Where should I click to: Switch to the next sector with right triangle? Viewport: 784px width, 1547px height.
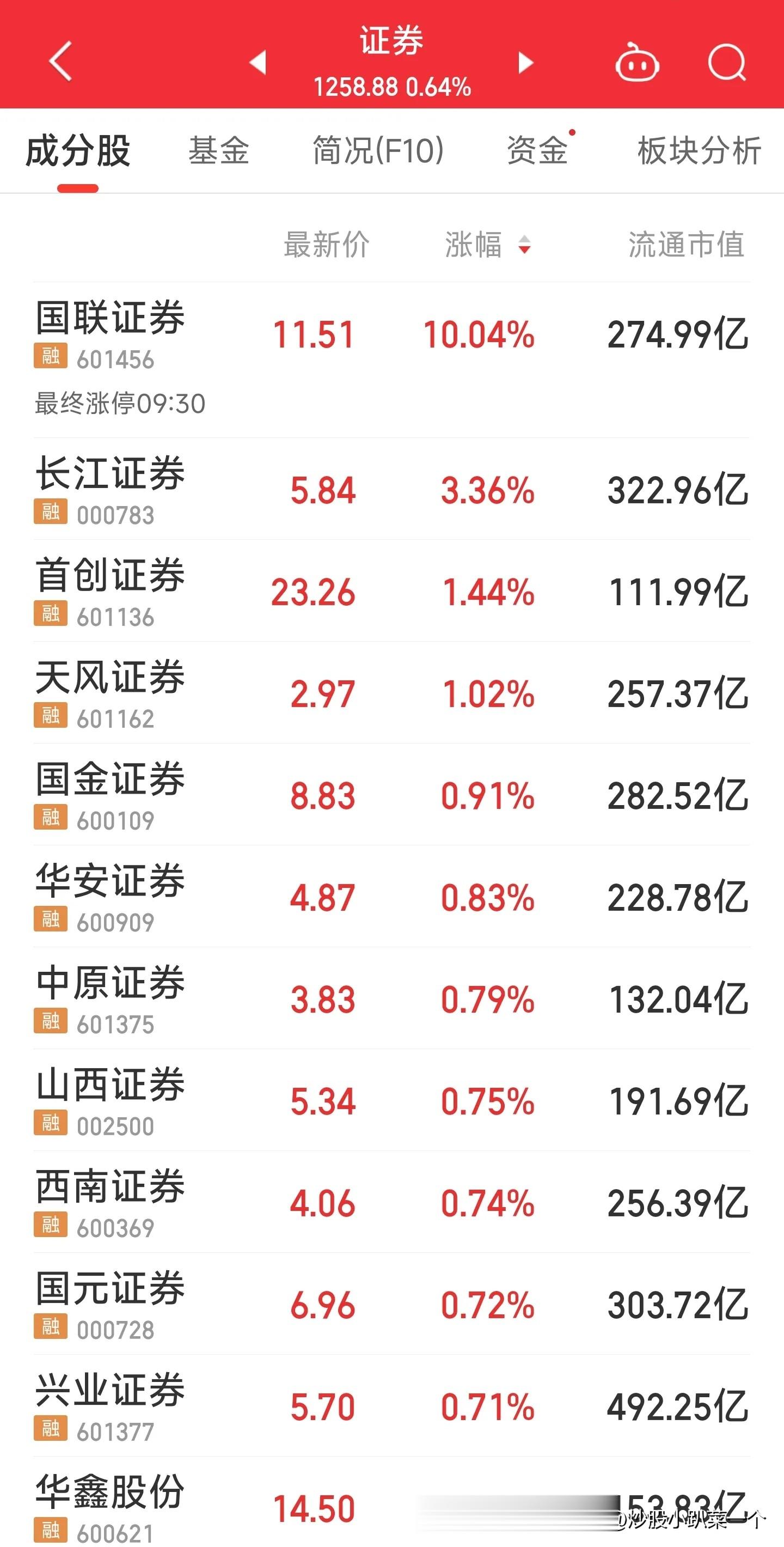click(525, 62)
